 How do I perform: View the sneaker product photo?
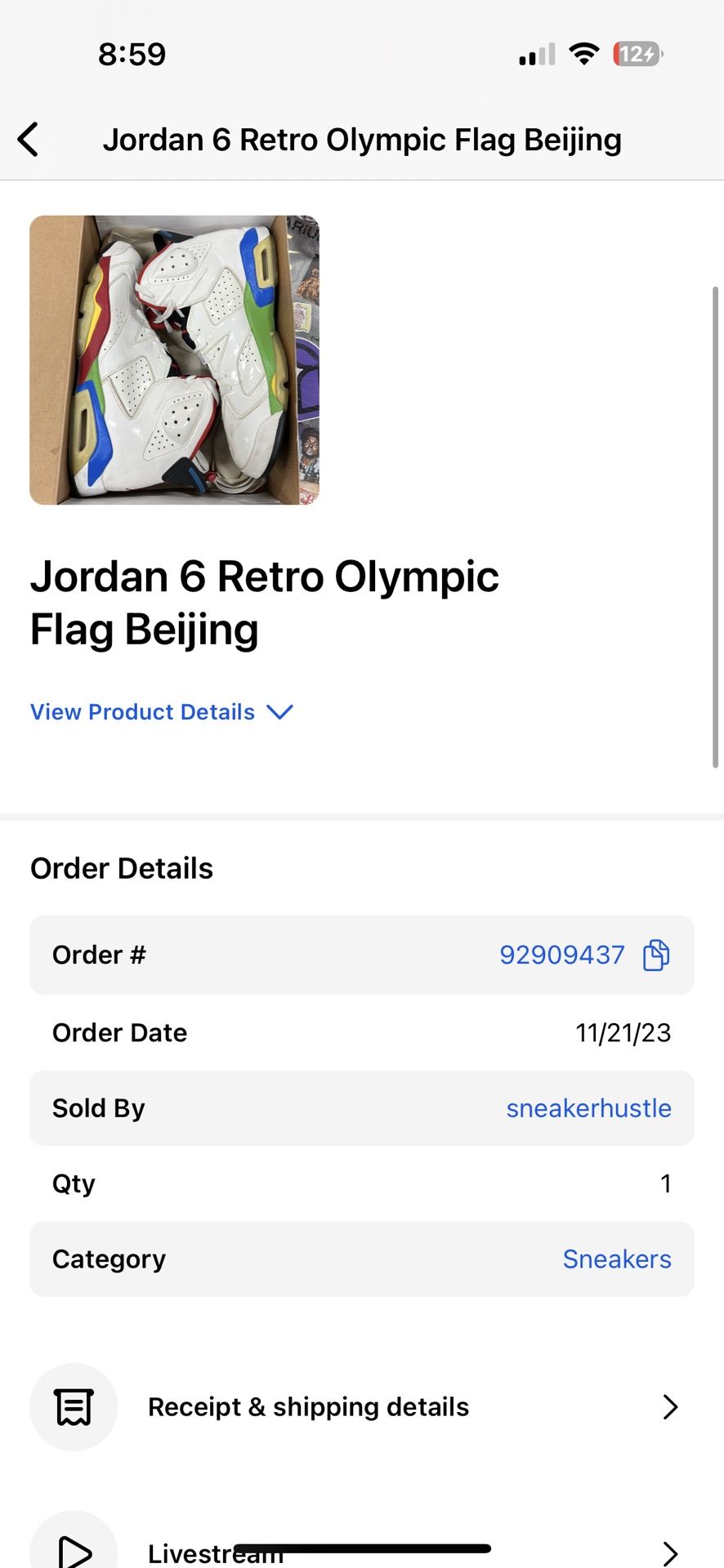[x=174, y=359]
